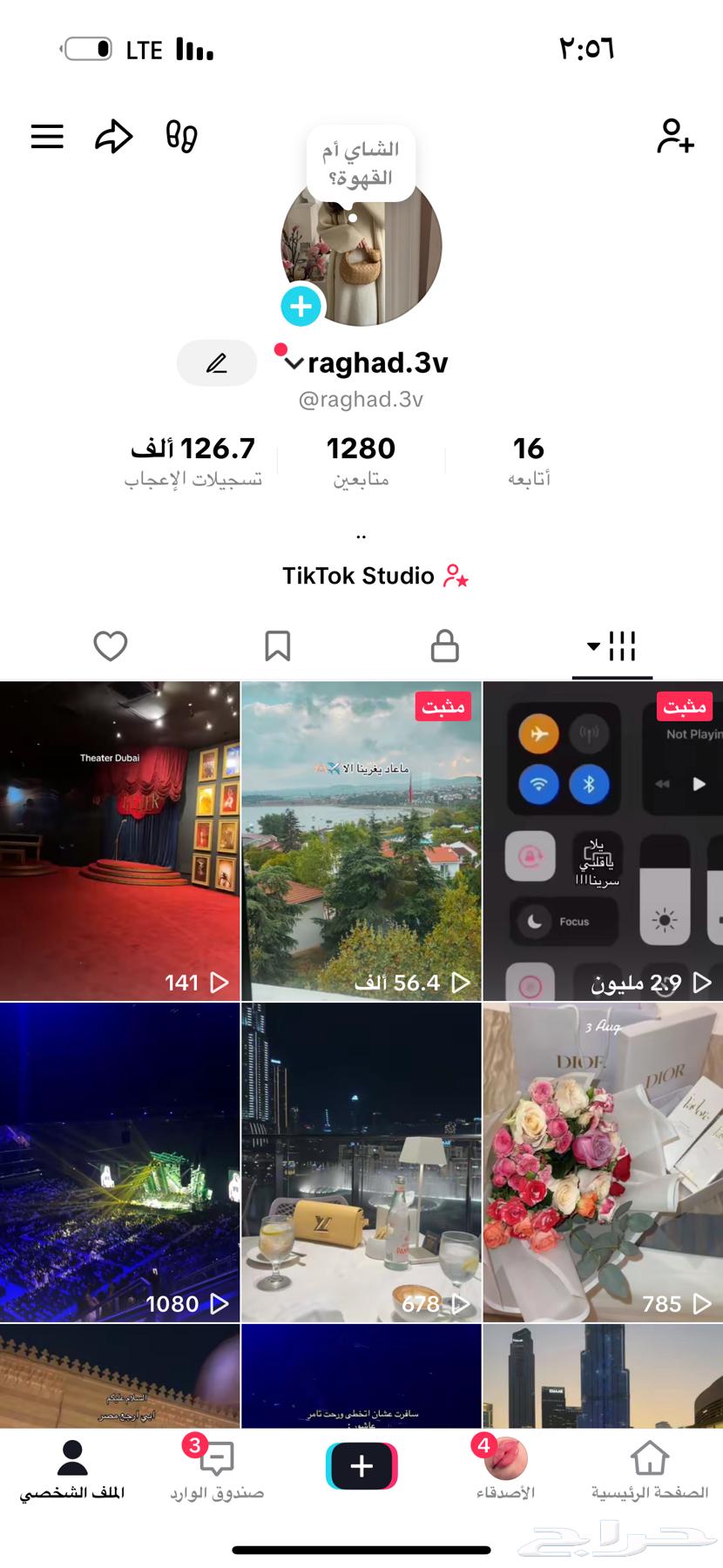This screenshot has height=1568, width=723.
Task: Open the Friends tab with badge 4
Action: point(505,1465)
